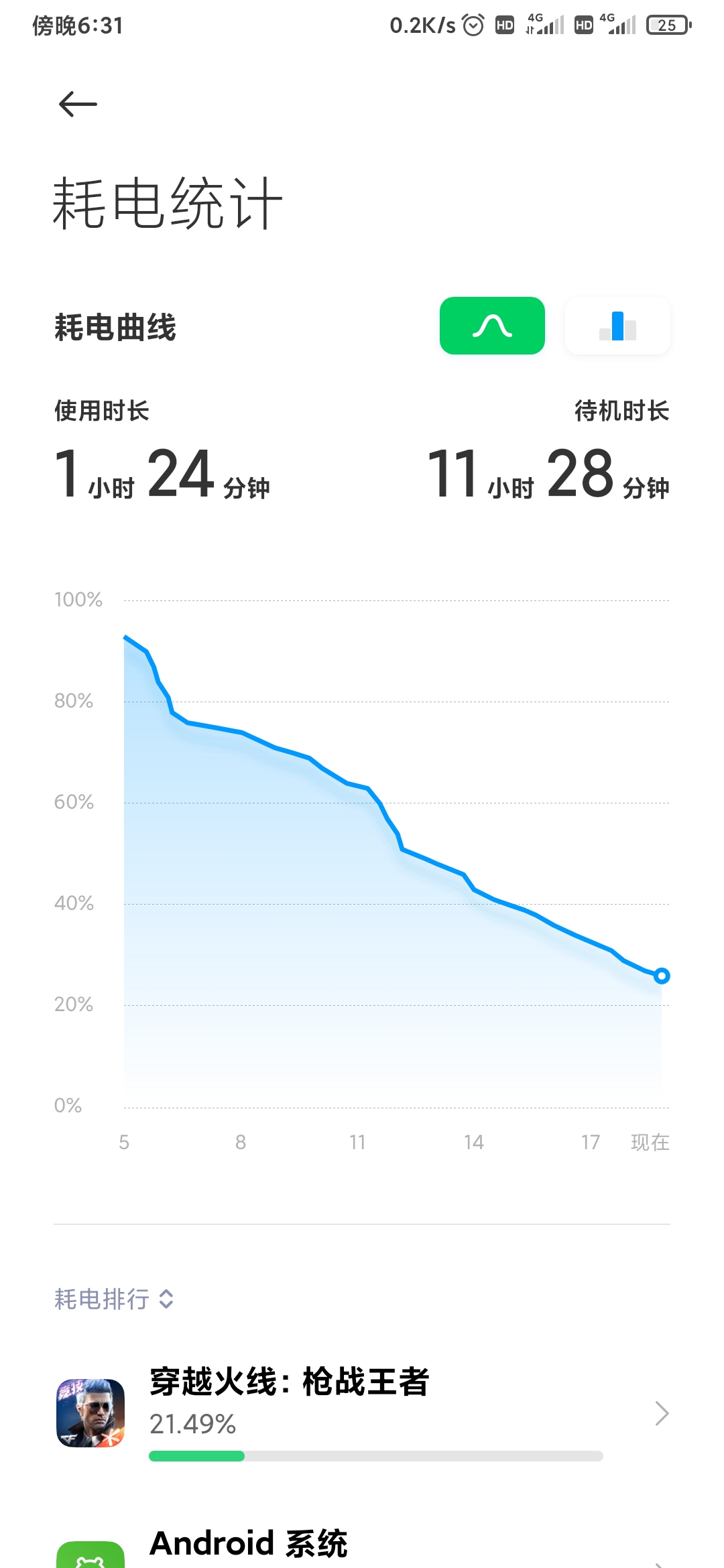Image resolution: width=724 pixels, height=1568 pixels.
Task: Select the green curve chart view
Action: (x=492, y=326)
